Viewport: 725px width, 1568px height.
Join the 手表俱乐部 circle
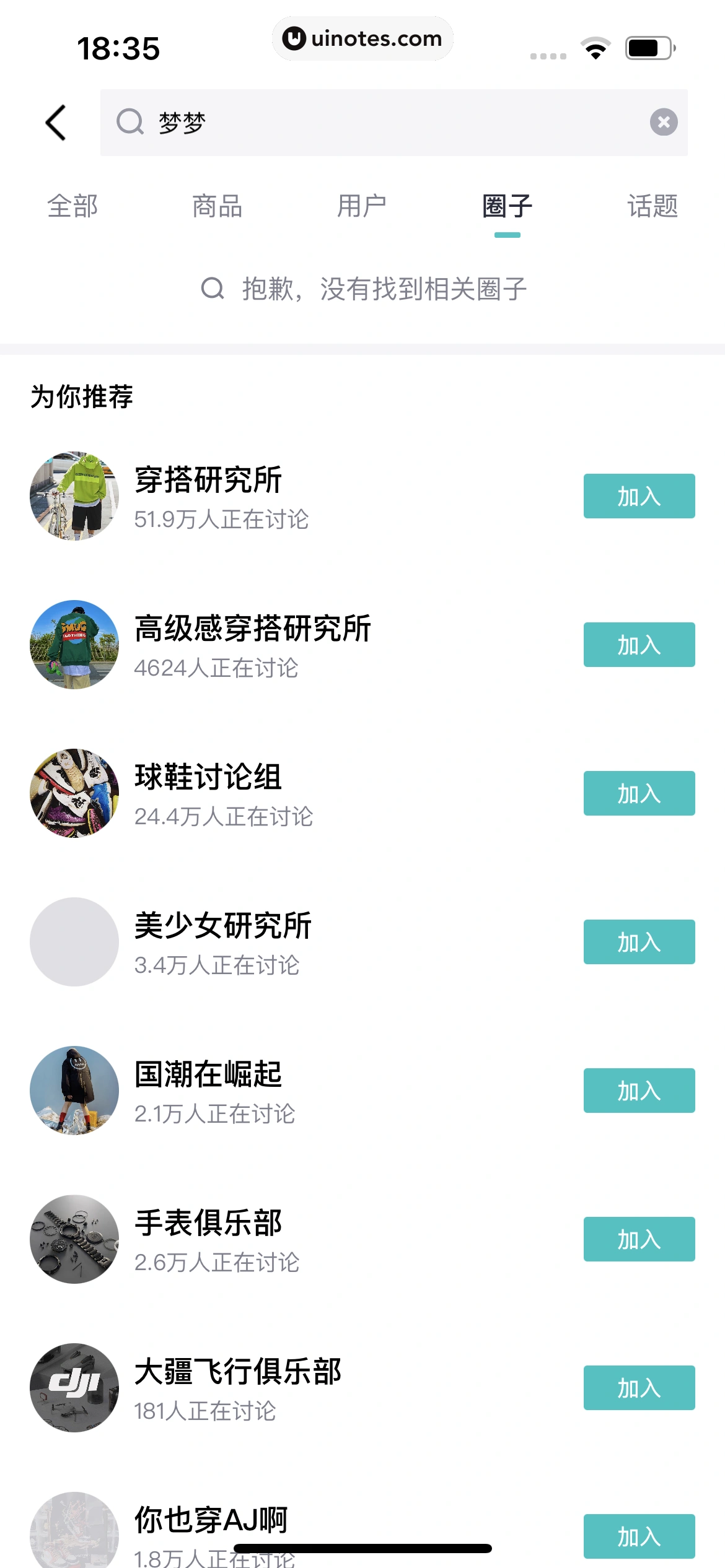point(639,1240)
